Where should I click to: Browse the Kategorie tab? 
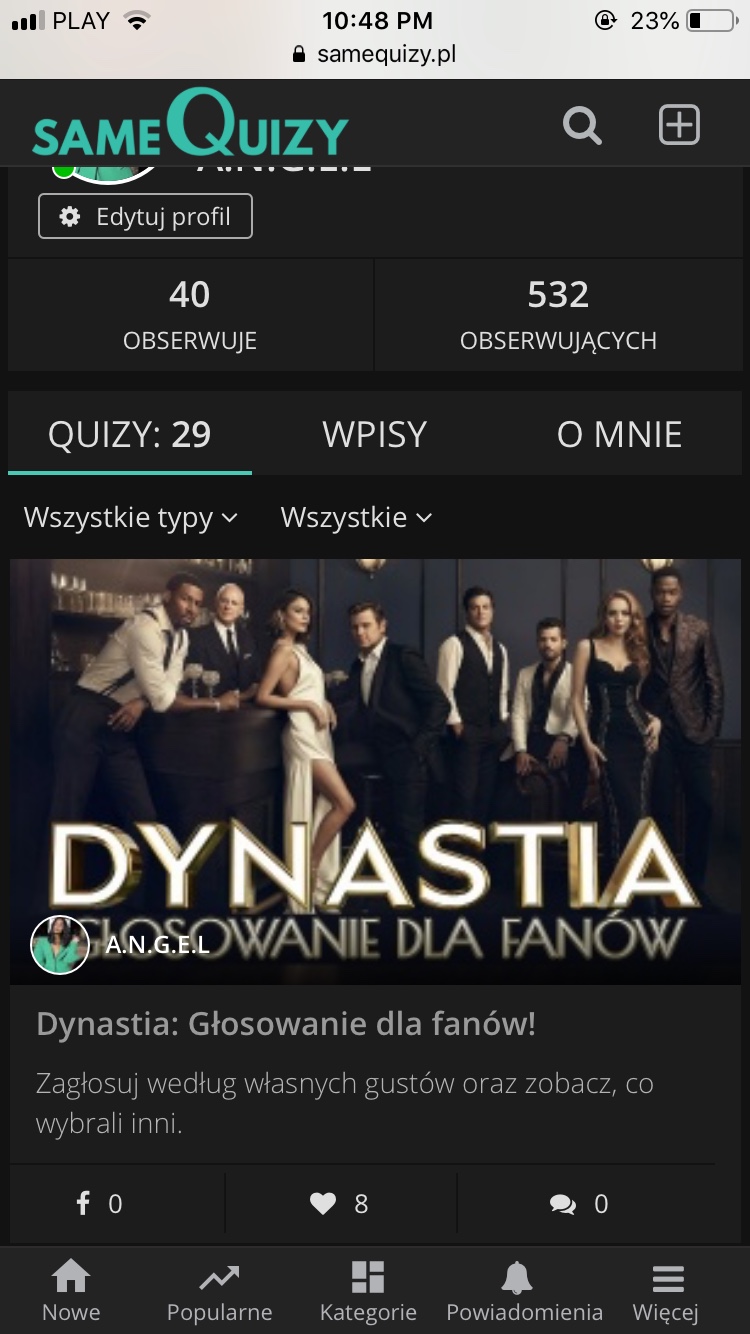pyautogui.click(x=368, y=1291)
